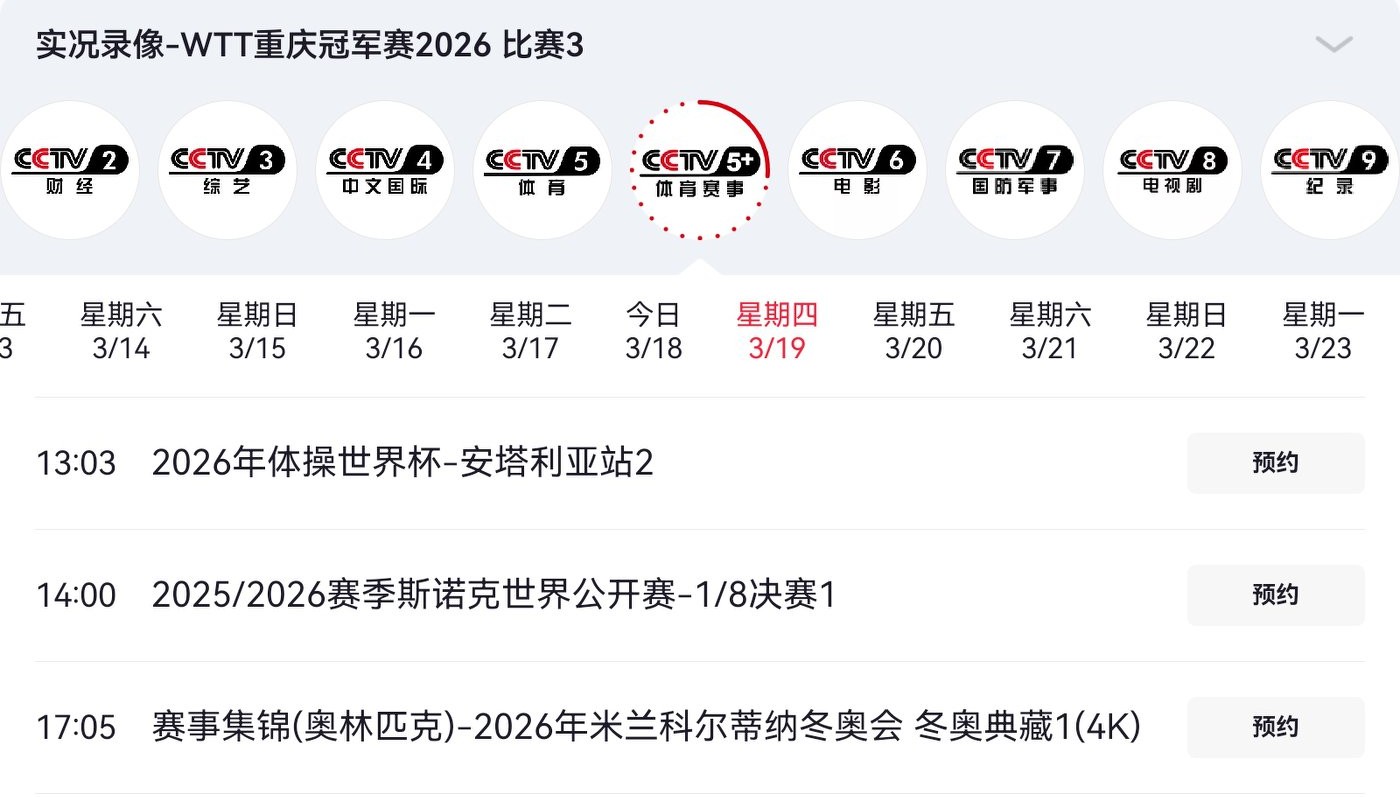The height and width of the screenshot is (797, 1400).
Task: Open the CCTV9 纪录 channel
Action: (x=1330, y=170)
